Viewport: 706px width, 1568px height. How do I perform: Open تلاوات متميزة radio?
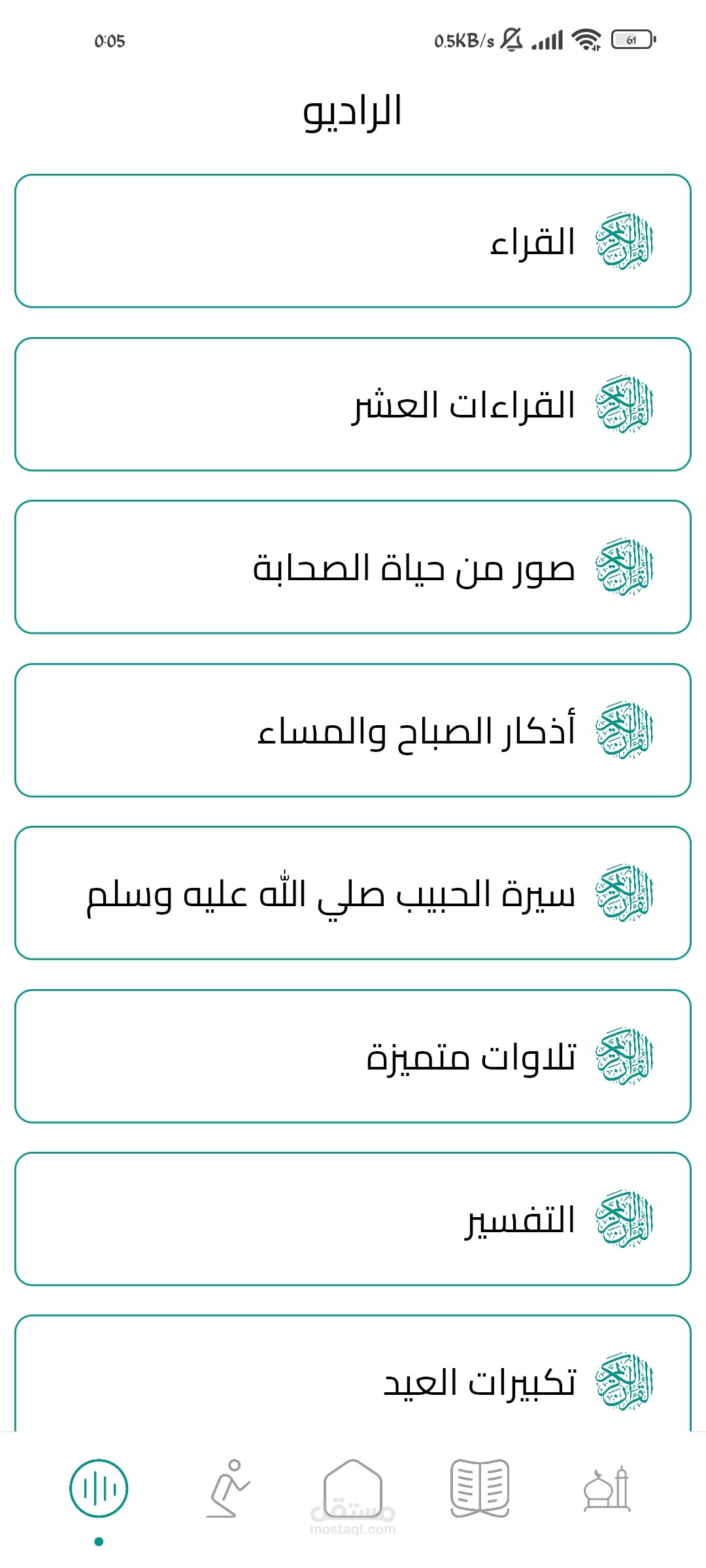353,1056
